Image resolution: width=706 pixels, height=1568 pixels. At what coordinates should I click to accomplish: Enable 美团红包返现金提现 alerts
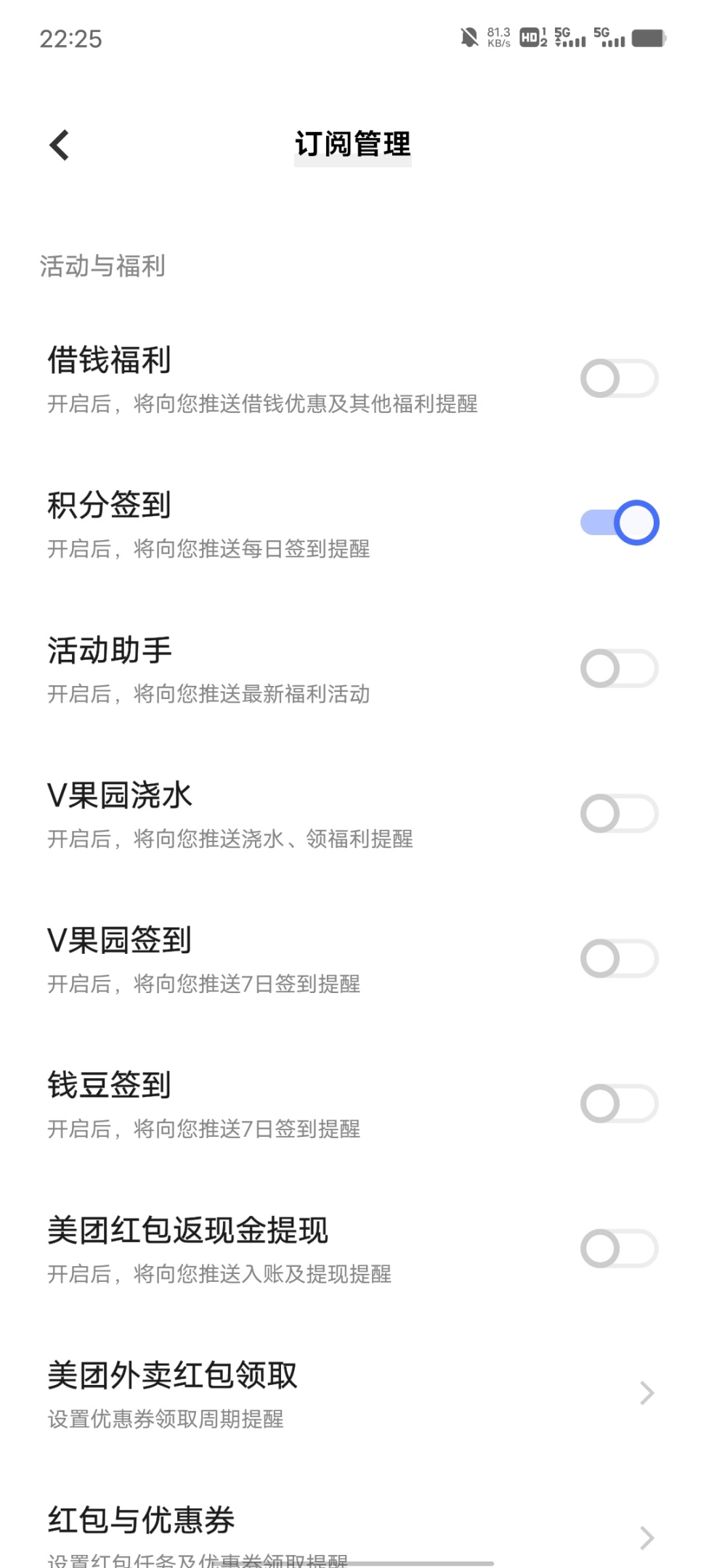pos(619,1249)
